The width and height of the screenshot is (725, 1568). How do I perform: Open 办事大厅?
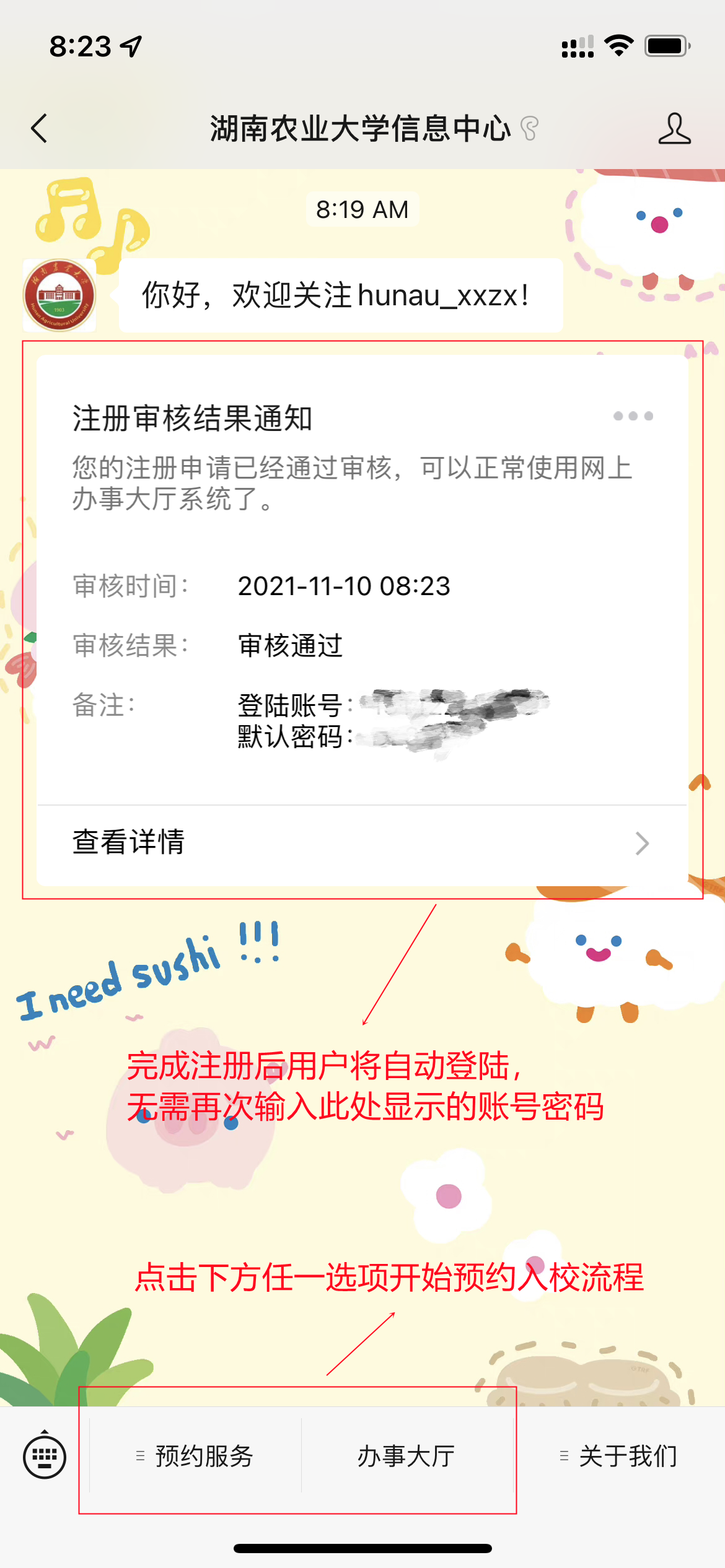point(406,1456)
